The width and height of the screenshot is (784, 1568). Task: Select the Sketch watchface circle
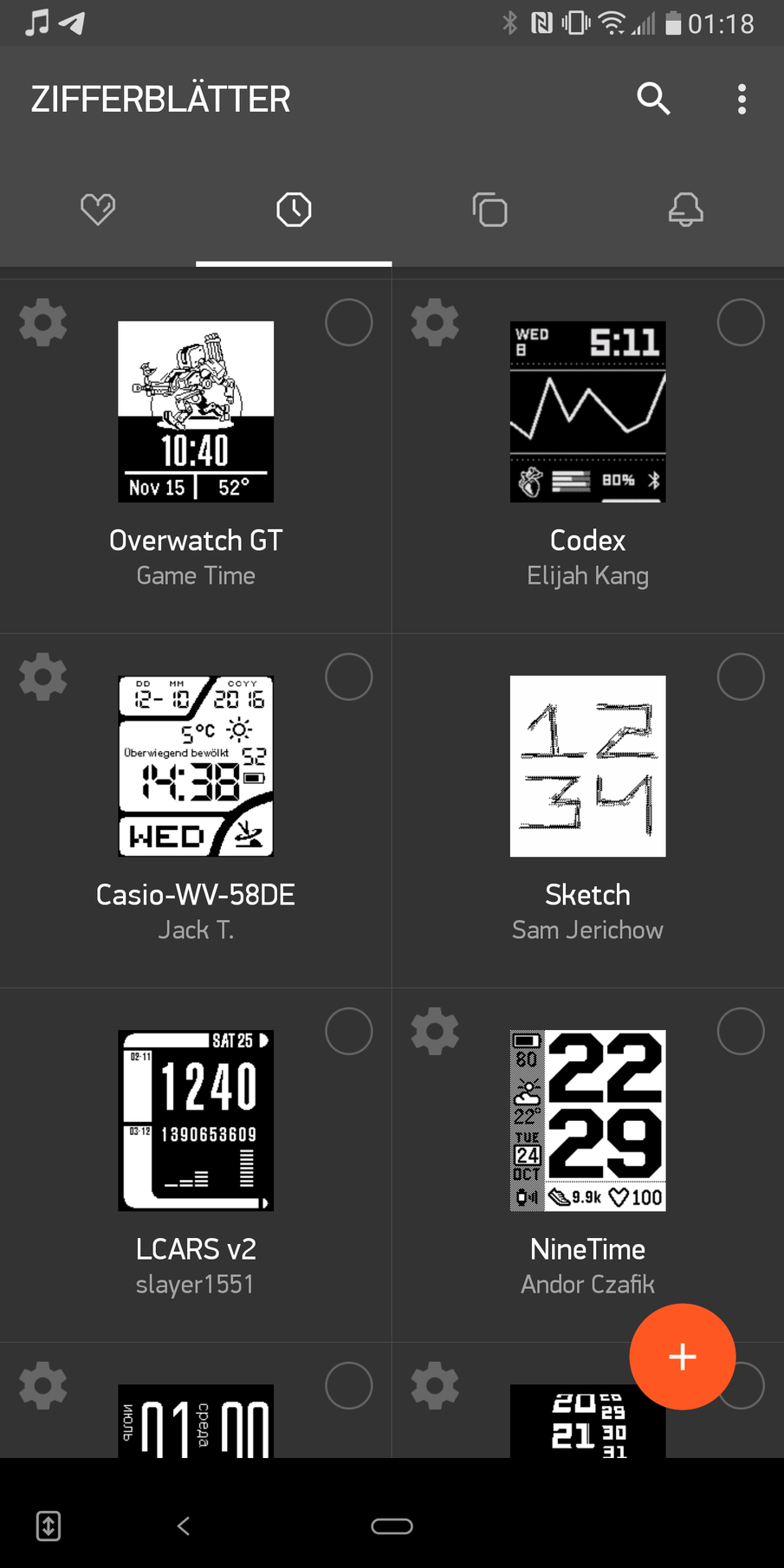pos(741,677)
